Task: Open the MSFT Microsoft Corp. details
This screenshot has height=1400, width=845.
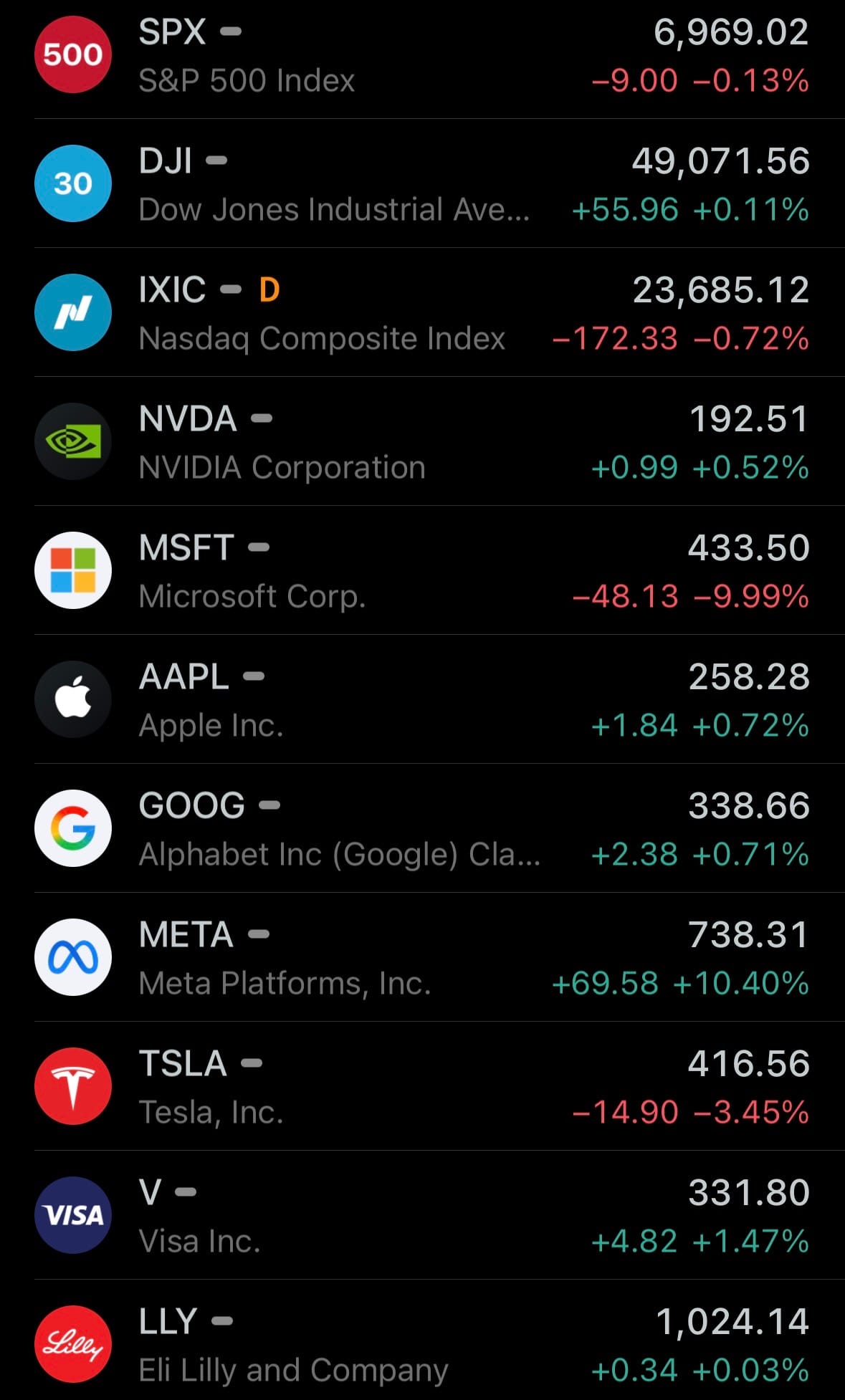Action: pyautogui.click(x=423, y=571)
